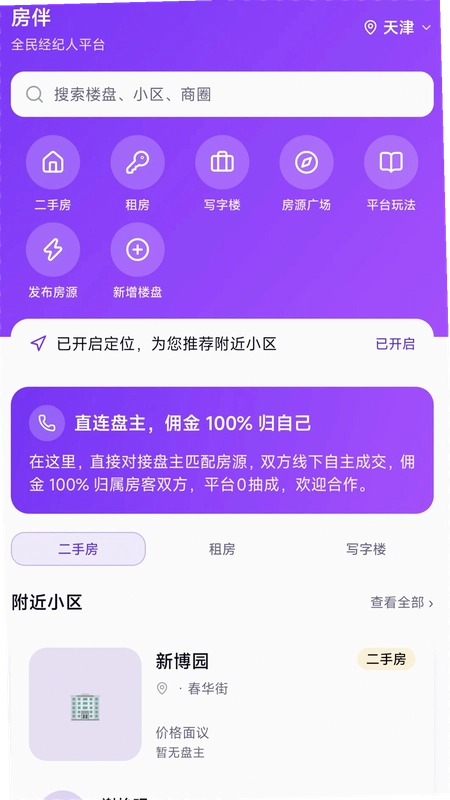Tap the 搜索楼盘、小区、商圈 search box
The height and width of the screenshot is (800, 450).
tap(222, 94)
